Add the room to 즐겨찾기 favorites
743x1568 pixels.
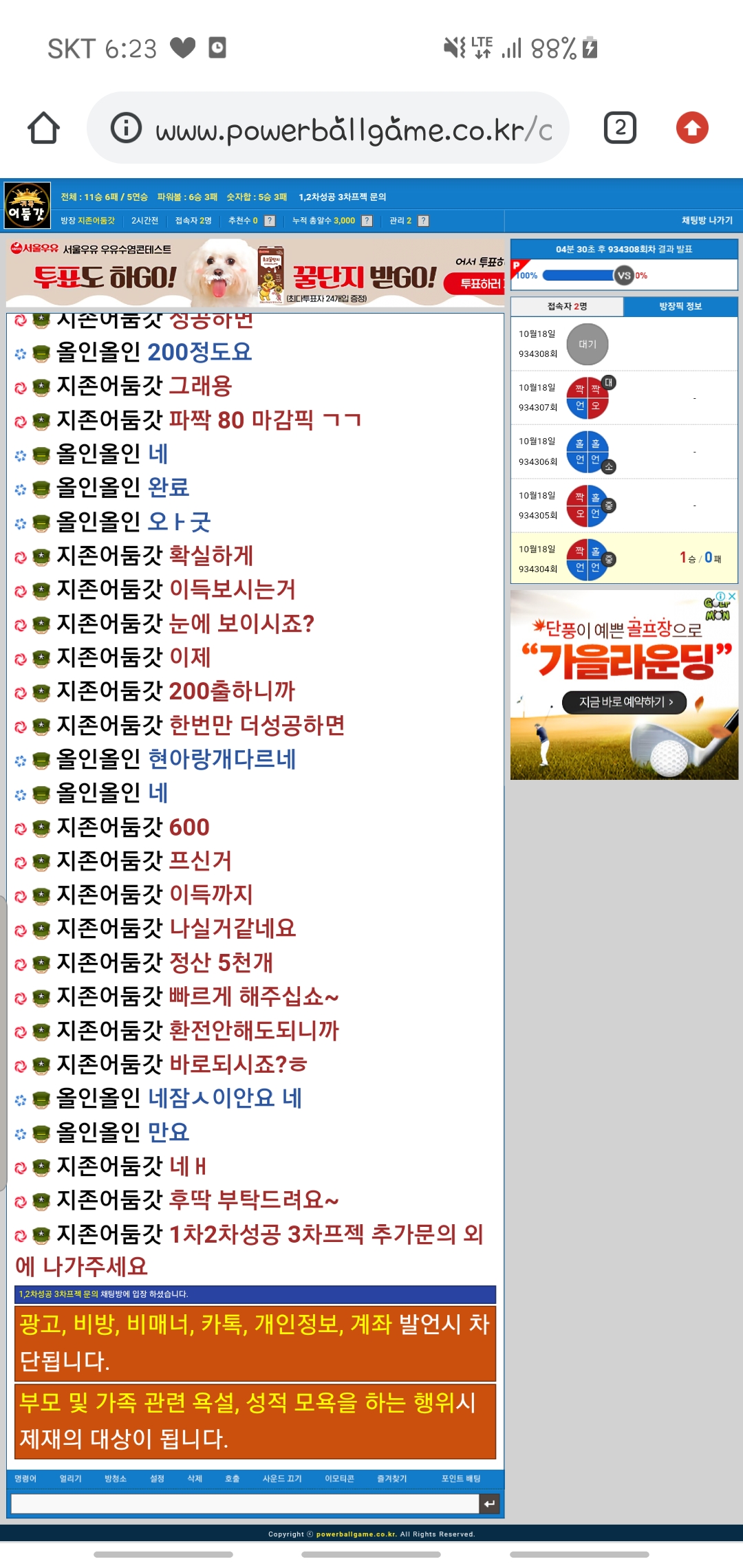(391, 1479)
